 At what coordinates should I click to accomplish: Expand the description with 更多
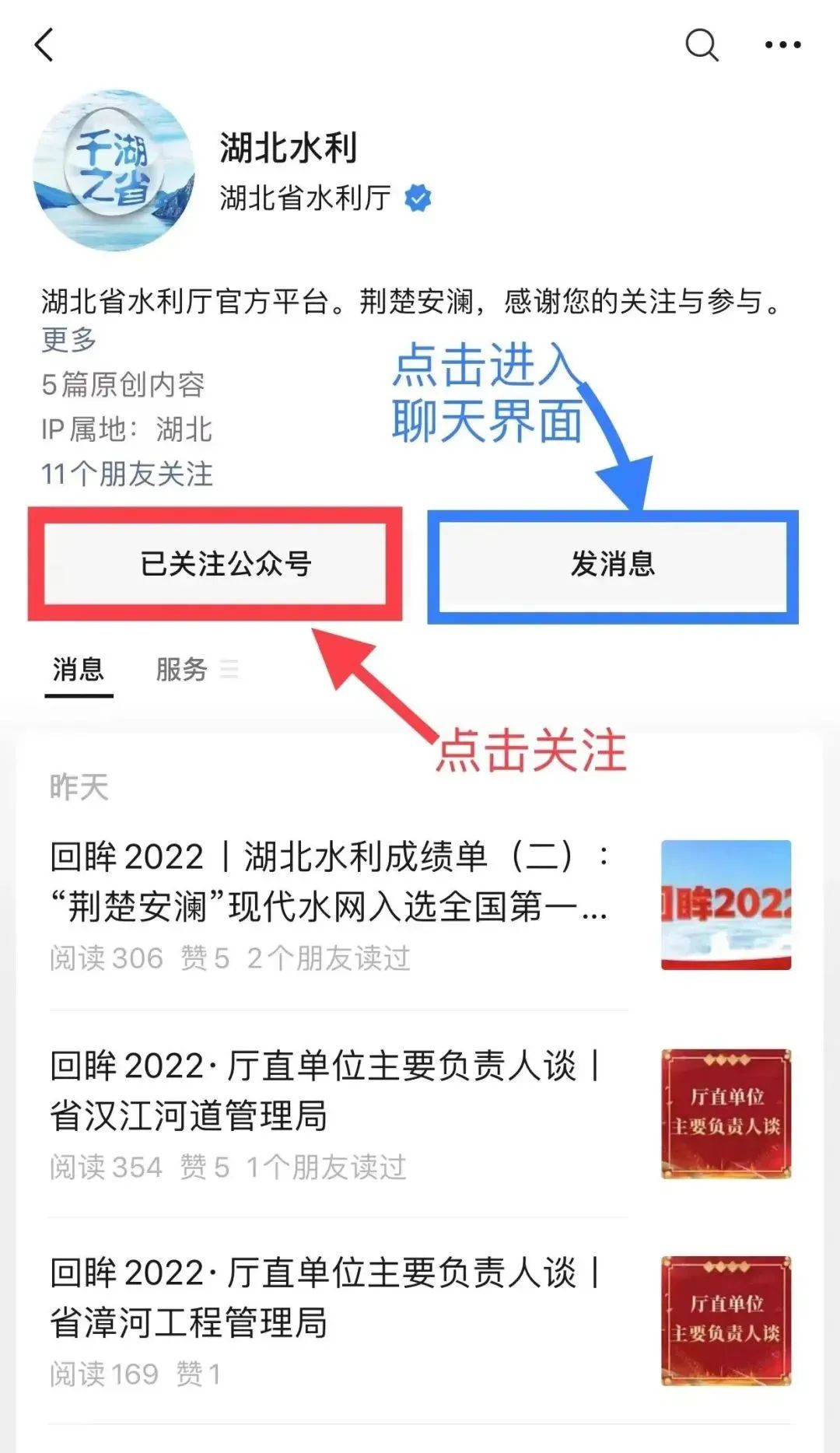(x=68, y=340)
